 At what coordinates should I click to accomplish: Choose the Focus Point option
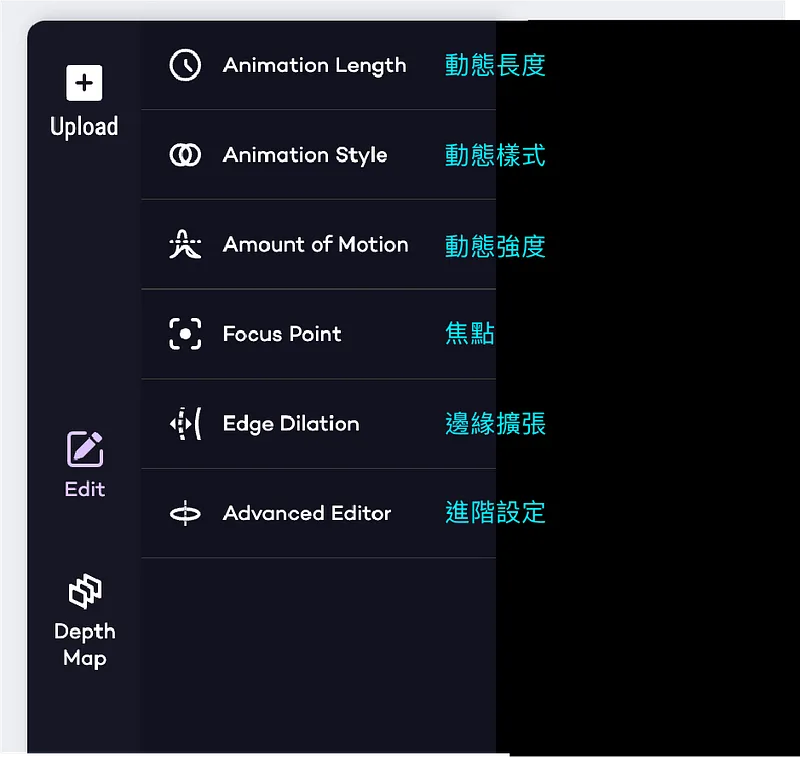point(318,334)
